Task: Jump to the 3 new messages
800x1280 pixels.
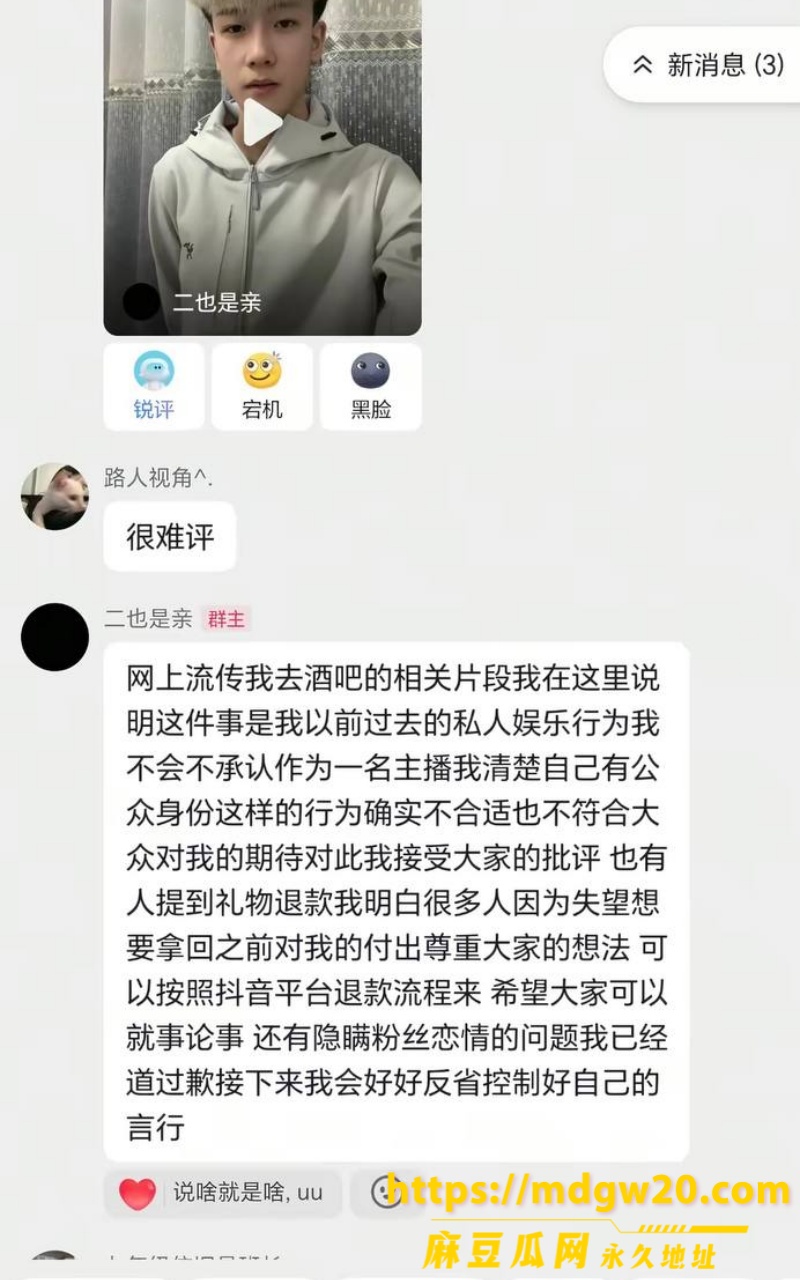Action: tap(710, 65)
